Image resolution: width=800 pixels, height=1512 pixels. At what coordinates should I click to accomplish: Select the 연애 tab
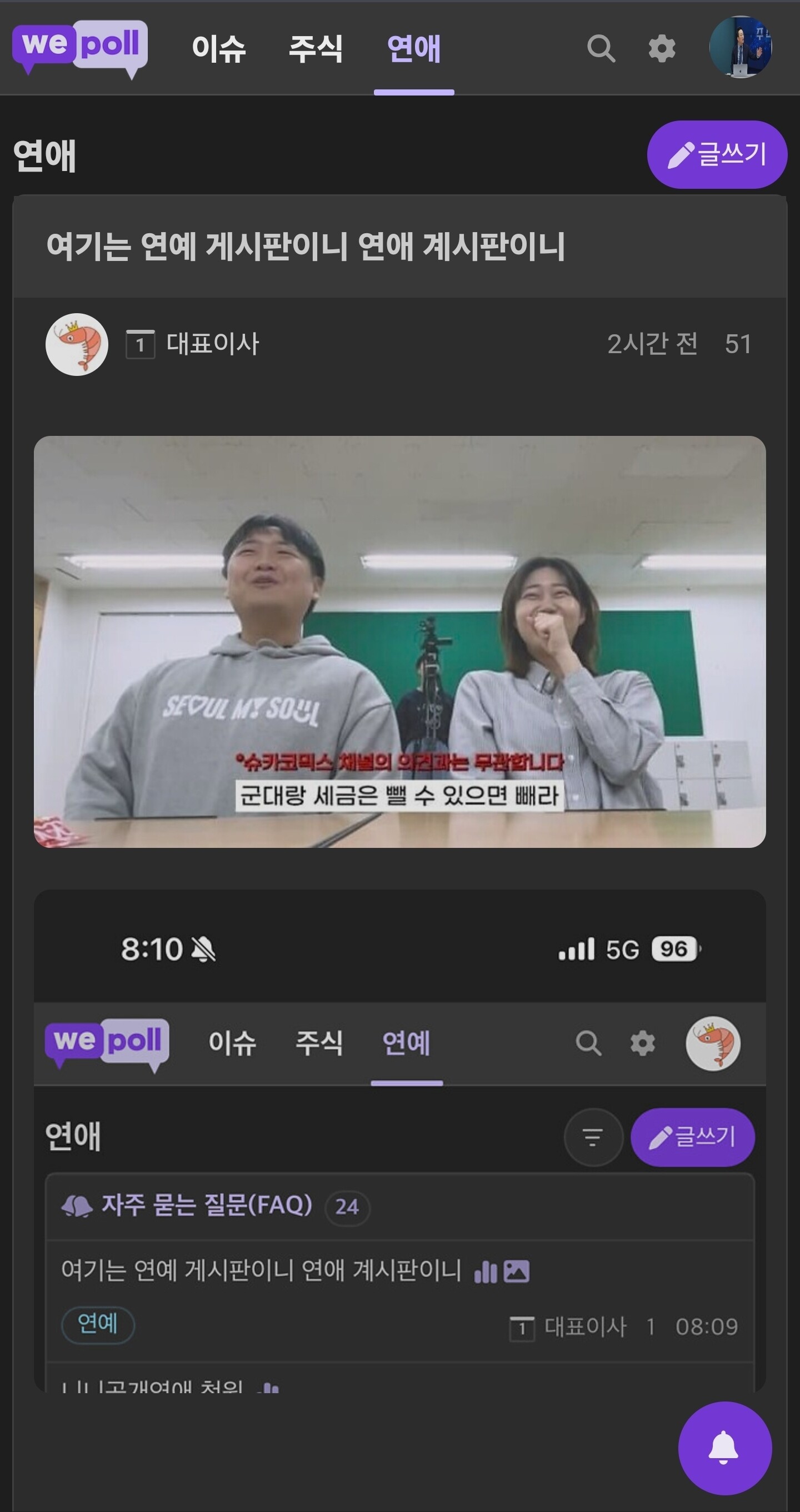(x=413, y=48)
